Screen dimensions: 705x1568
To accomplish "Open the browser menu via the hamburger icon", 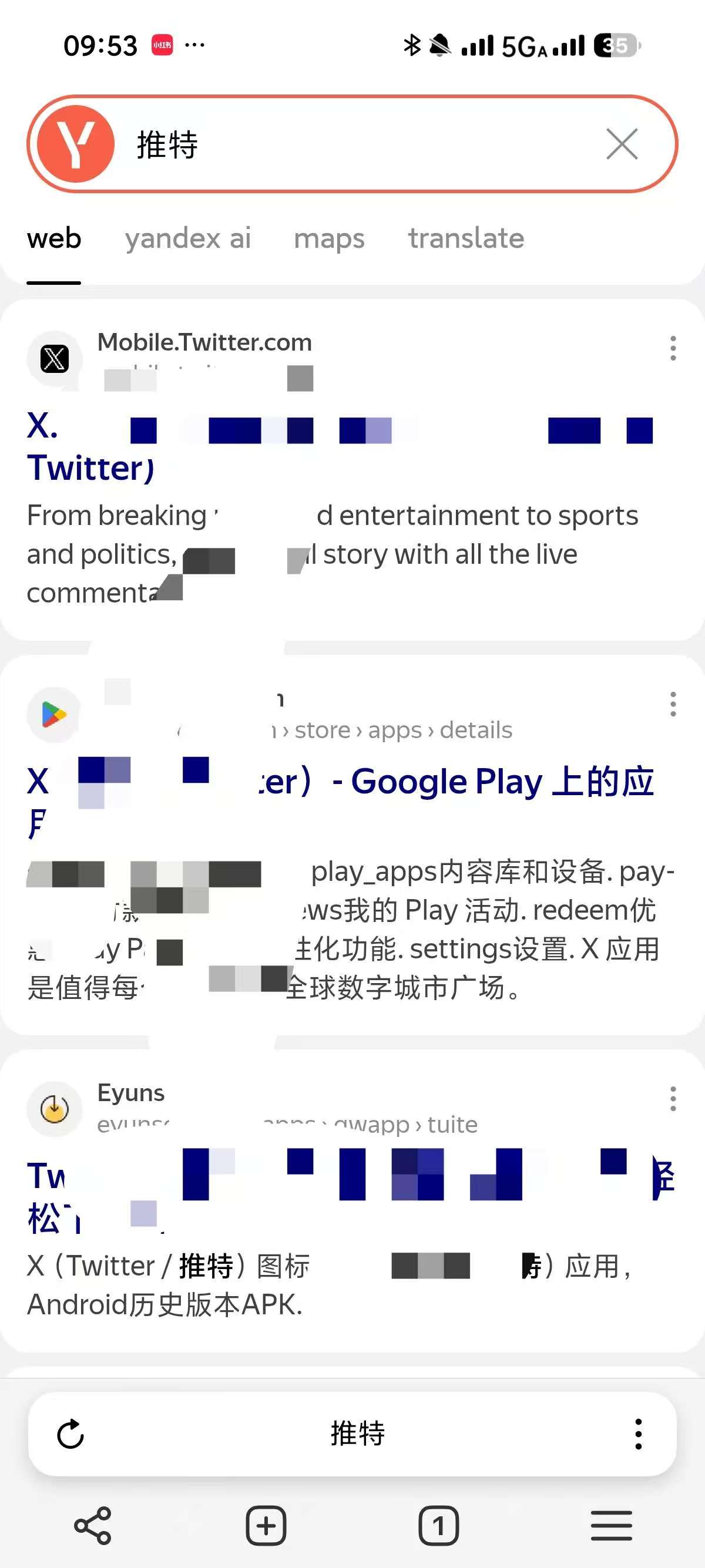I will point(612,1524).
